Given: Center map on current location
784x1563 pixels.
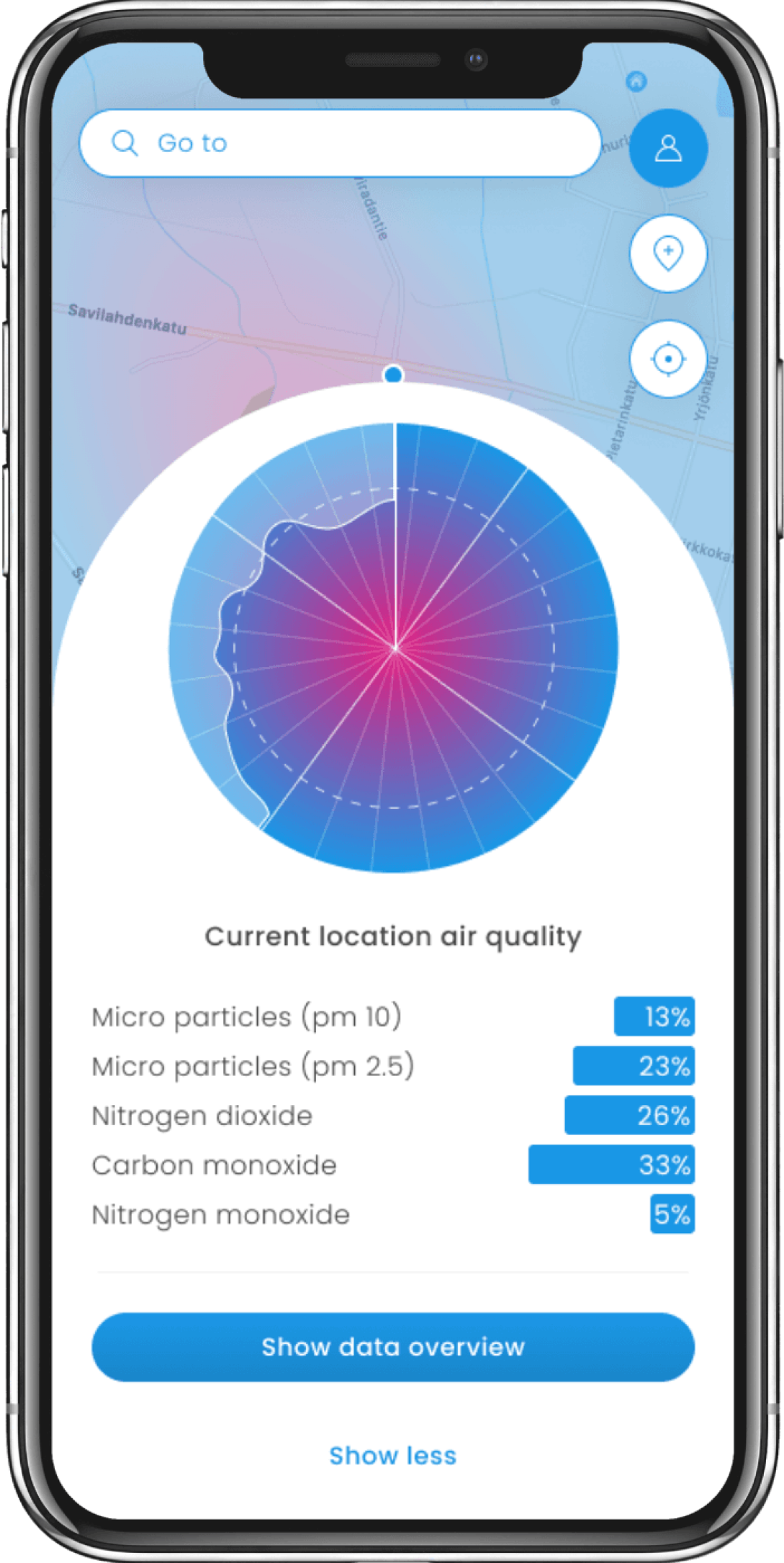Looking at the screenshot, I should [x=668, y=359].
